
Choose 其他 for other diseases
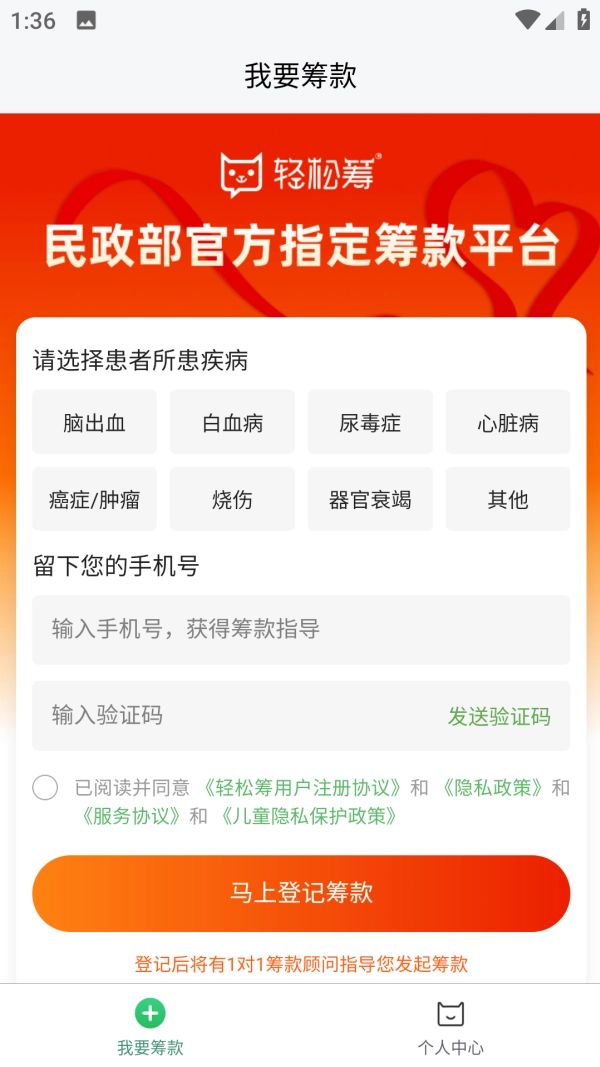coord(508,499)
